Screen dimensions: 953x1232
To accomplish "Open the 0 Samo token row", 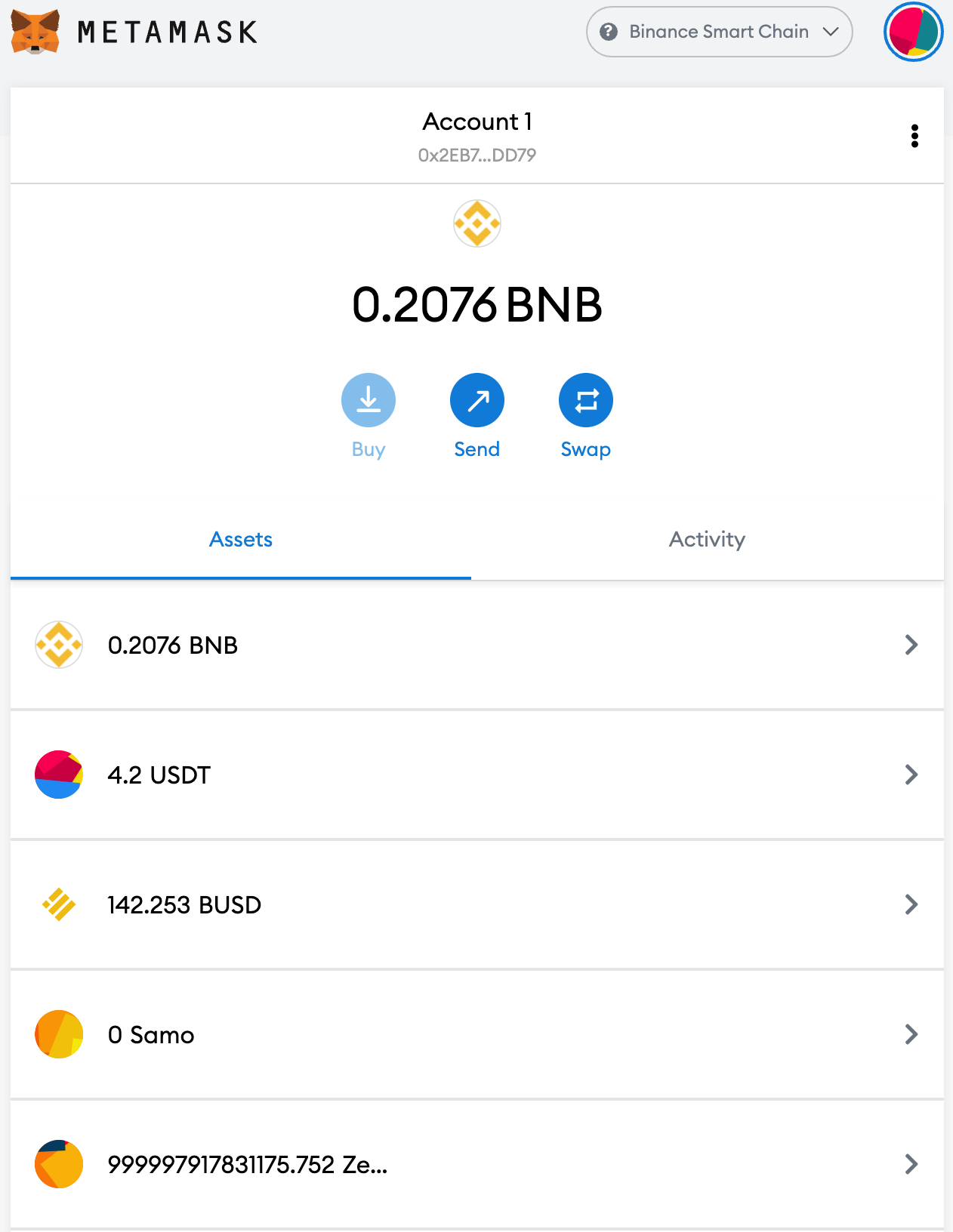I will [x=476, y=1035].
